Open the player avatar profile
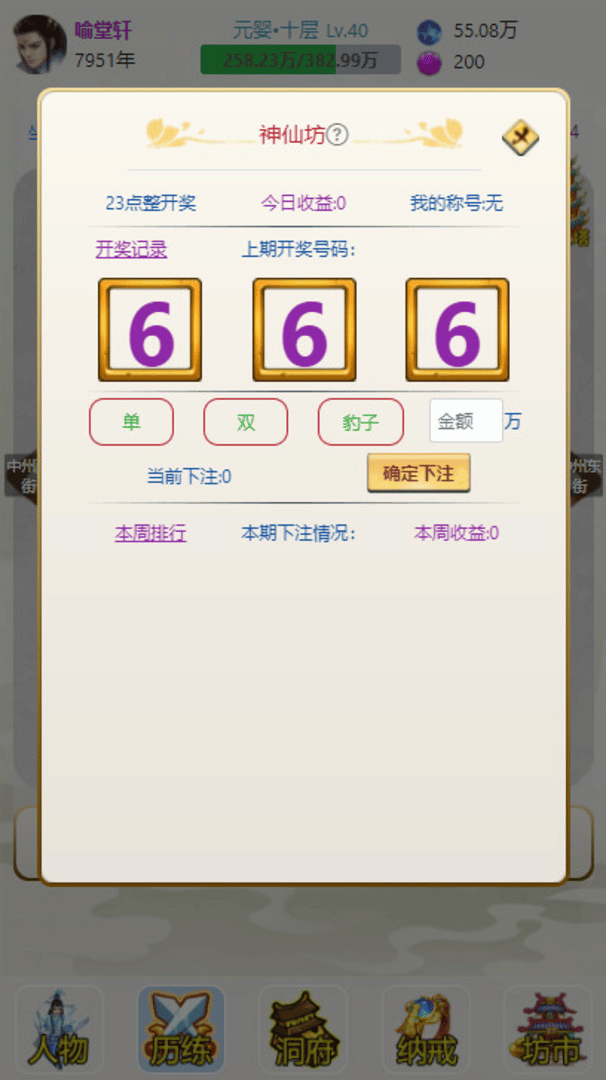Screen dimensions: 606x1080 (x=39, y=45)
